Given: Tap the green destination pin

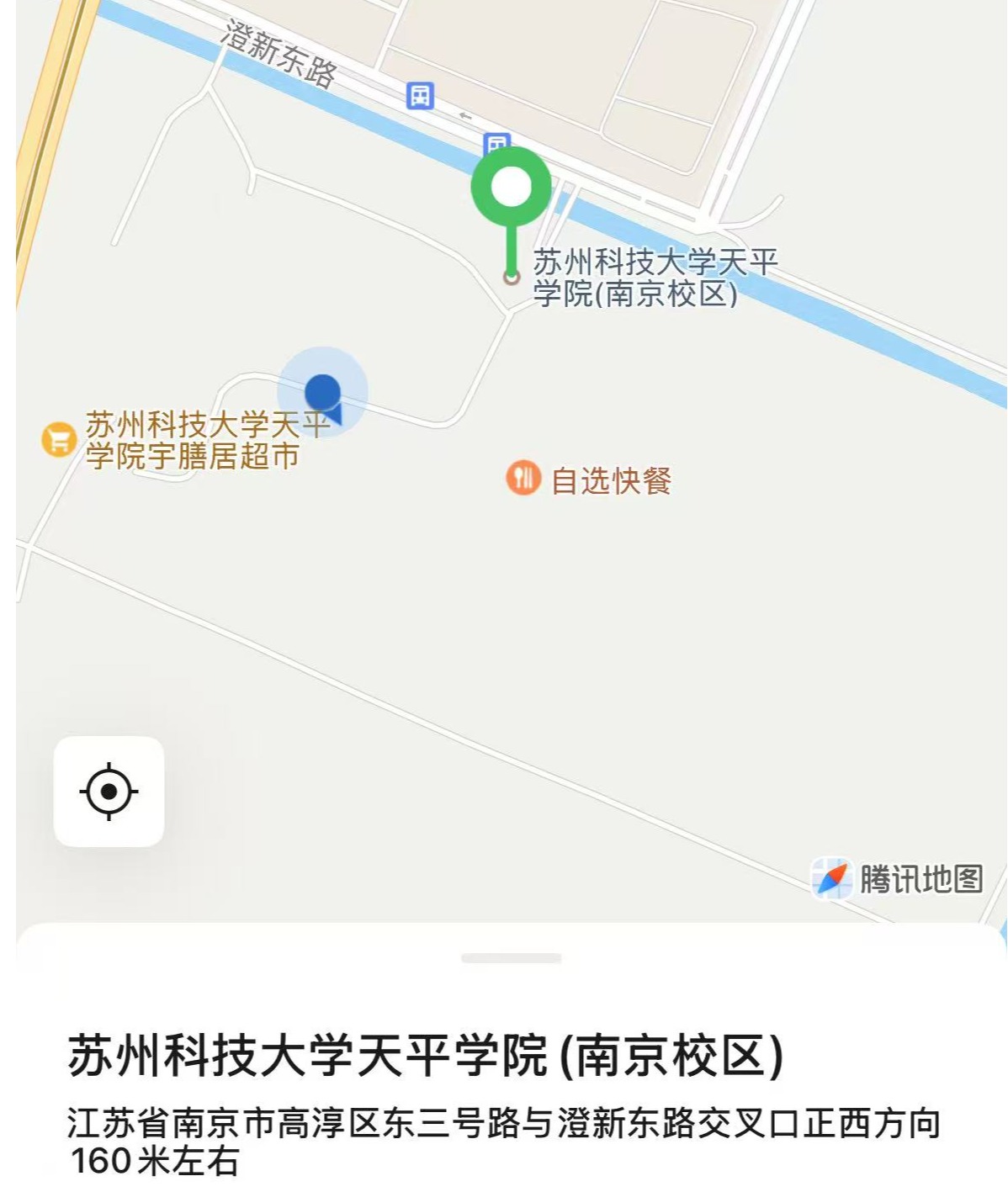Looking at the screenshot, I should [x=511, y=188].
